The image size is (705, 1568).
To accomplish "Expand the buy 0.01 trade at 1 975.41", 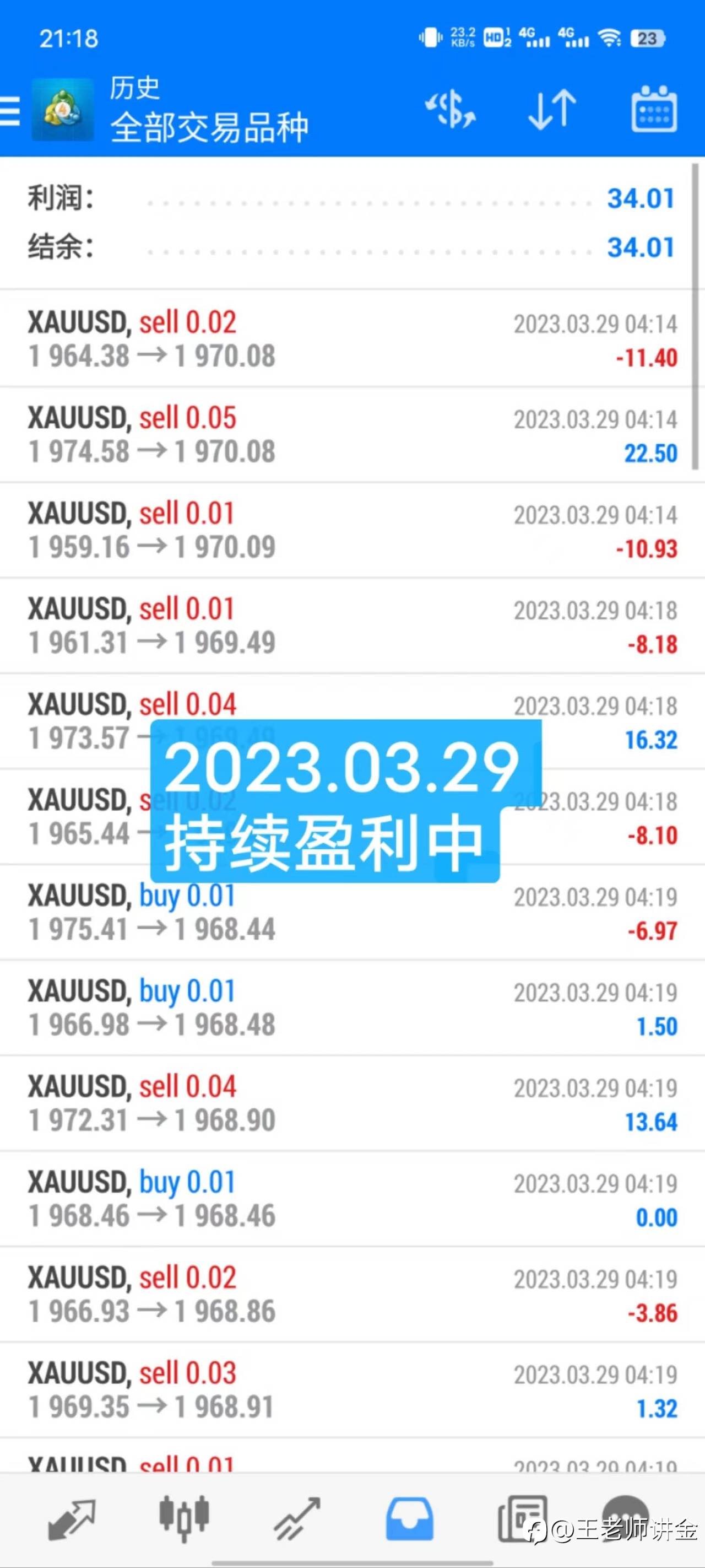I will pyautogui.click(x=352, y=913).
